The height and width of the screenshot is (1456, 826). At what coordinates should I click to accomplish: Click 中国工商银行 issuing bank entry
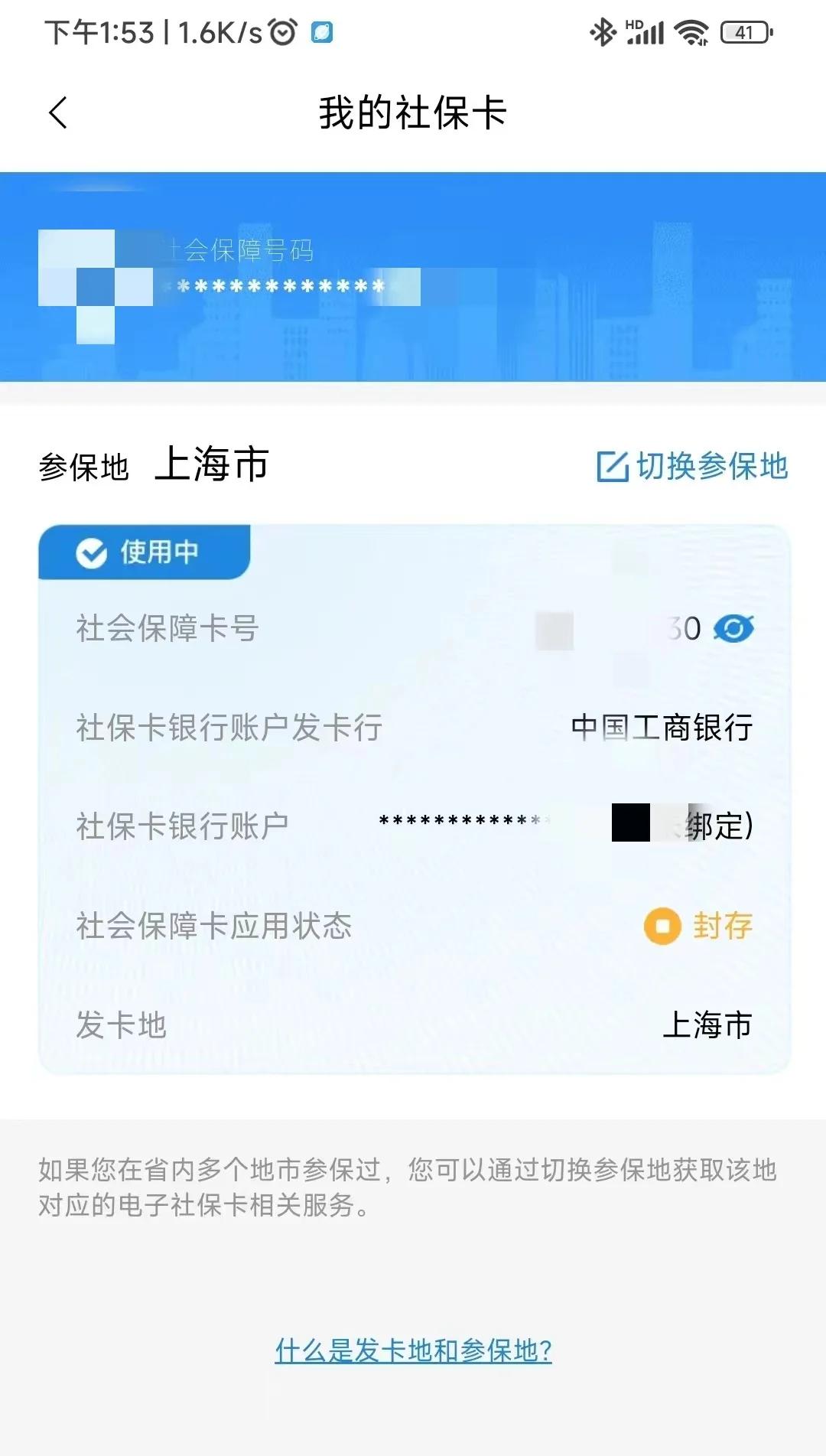[661, 727]
